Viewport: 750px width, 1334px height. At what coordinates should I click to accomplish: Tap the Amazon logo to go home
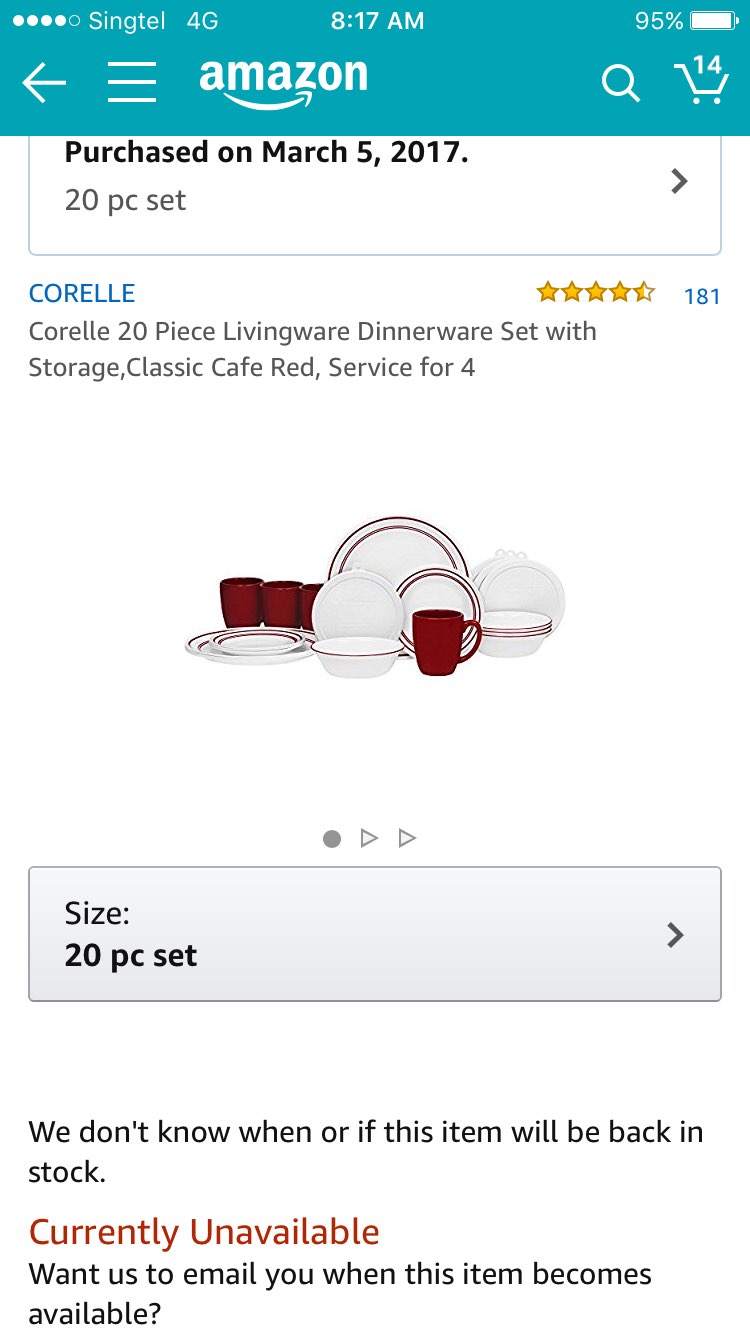pyautogui.click(x=283, y=82)
